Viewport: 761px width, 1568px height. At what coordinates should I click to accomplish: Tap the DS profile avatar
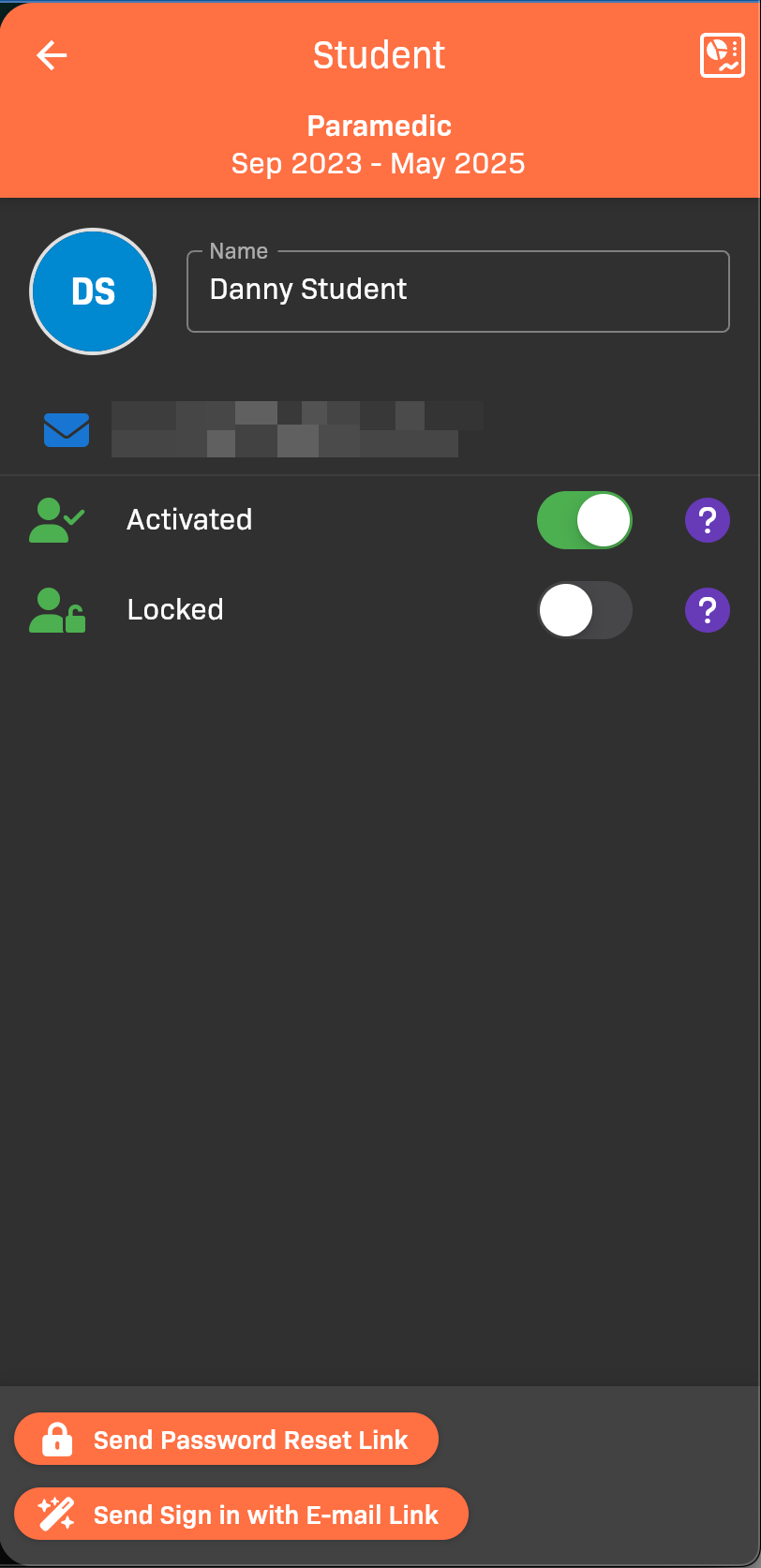click(93, 291)
